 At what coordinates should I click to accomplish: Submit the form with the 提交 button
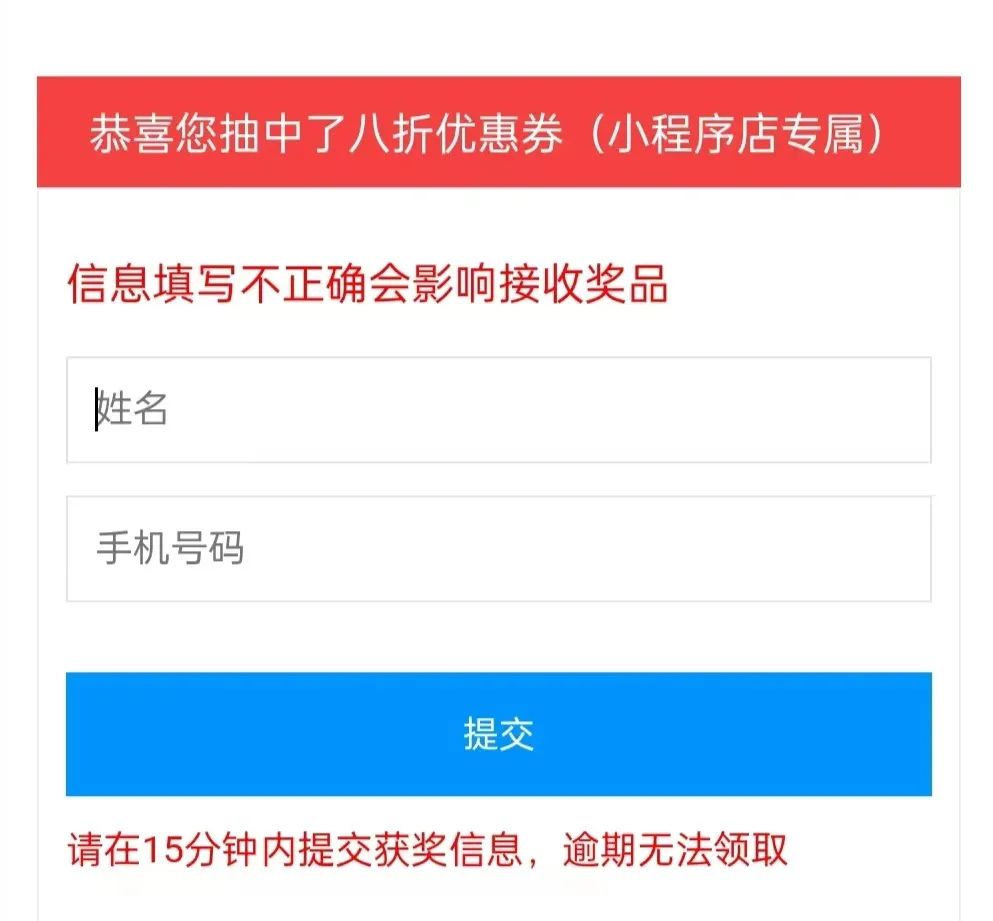[498, 734]
